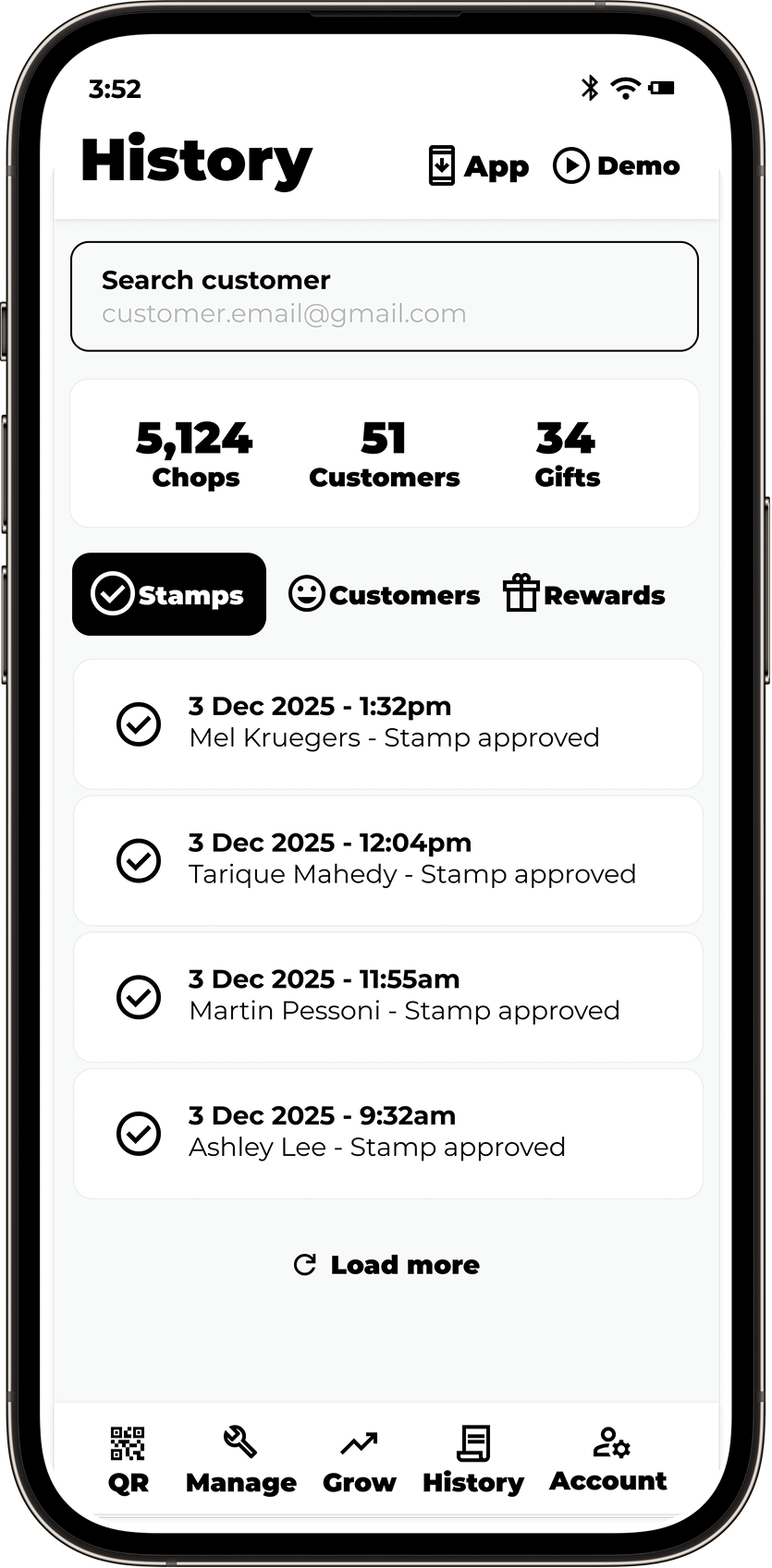Open Martin Pessoni stamp entry
772x1568 pixels.
coord(388,997)
